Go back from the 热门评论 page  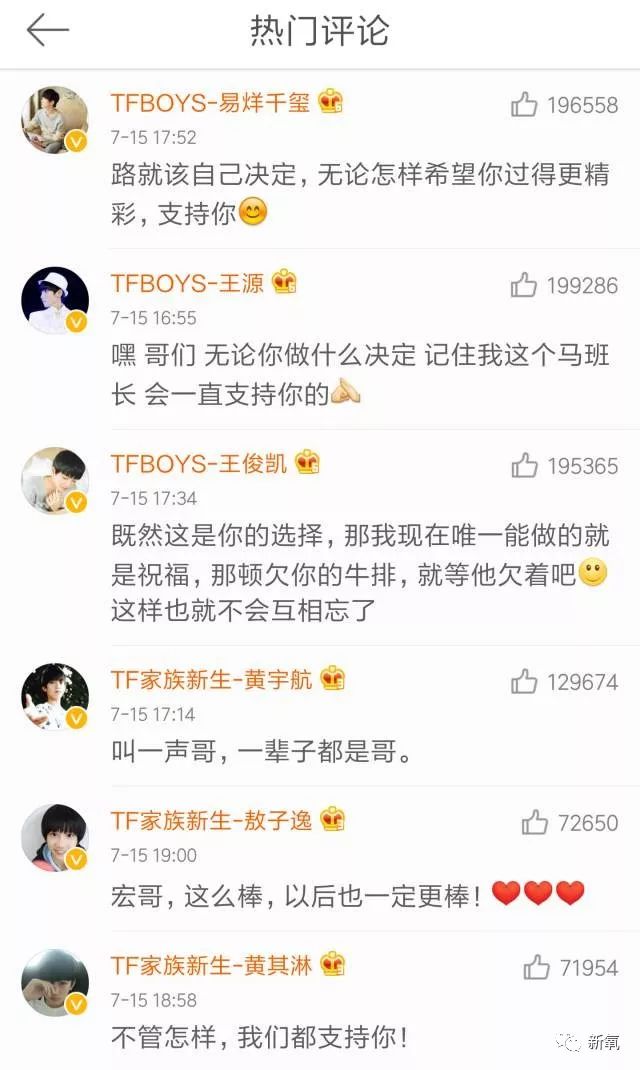point(47,30)
